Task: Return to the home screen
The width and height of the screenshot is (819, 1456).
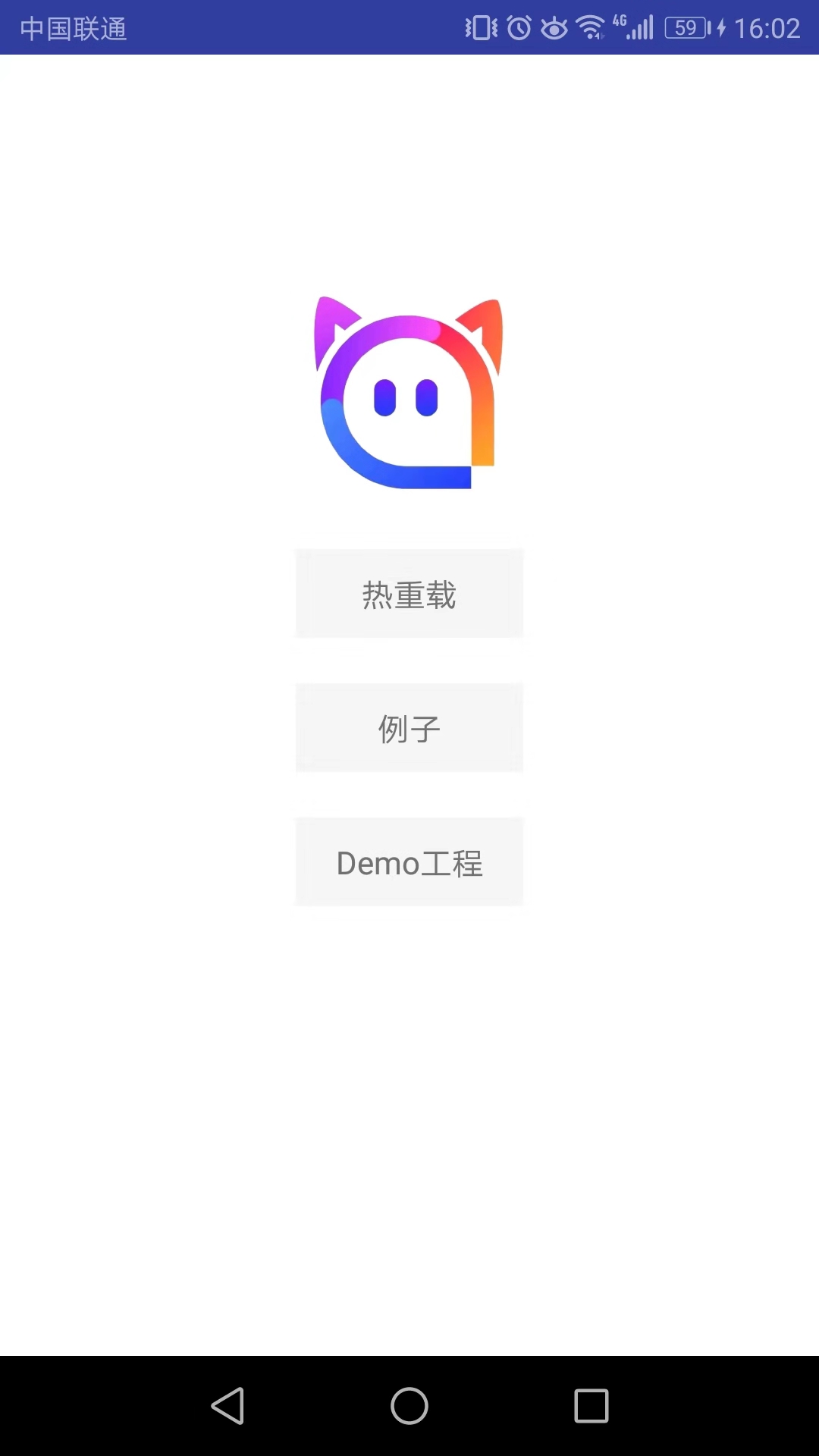Action: click(x=409, y=1406)
